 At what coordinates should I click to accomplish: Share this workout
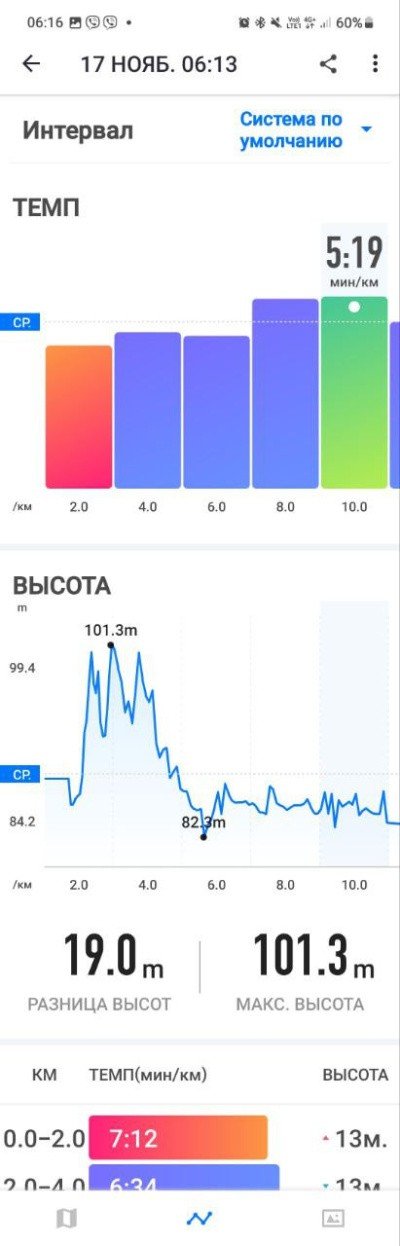pos(328,64)
